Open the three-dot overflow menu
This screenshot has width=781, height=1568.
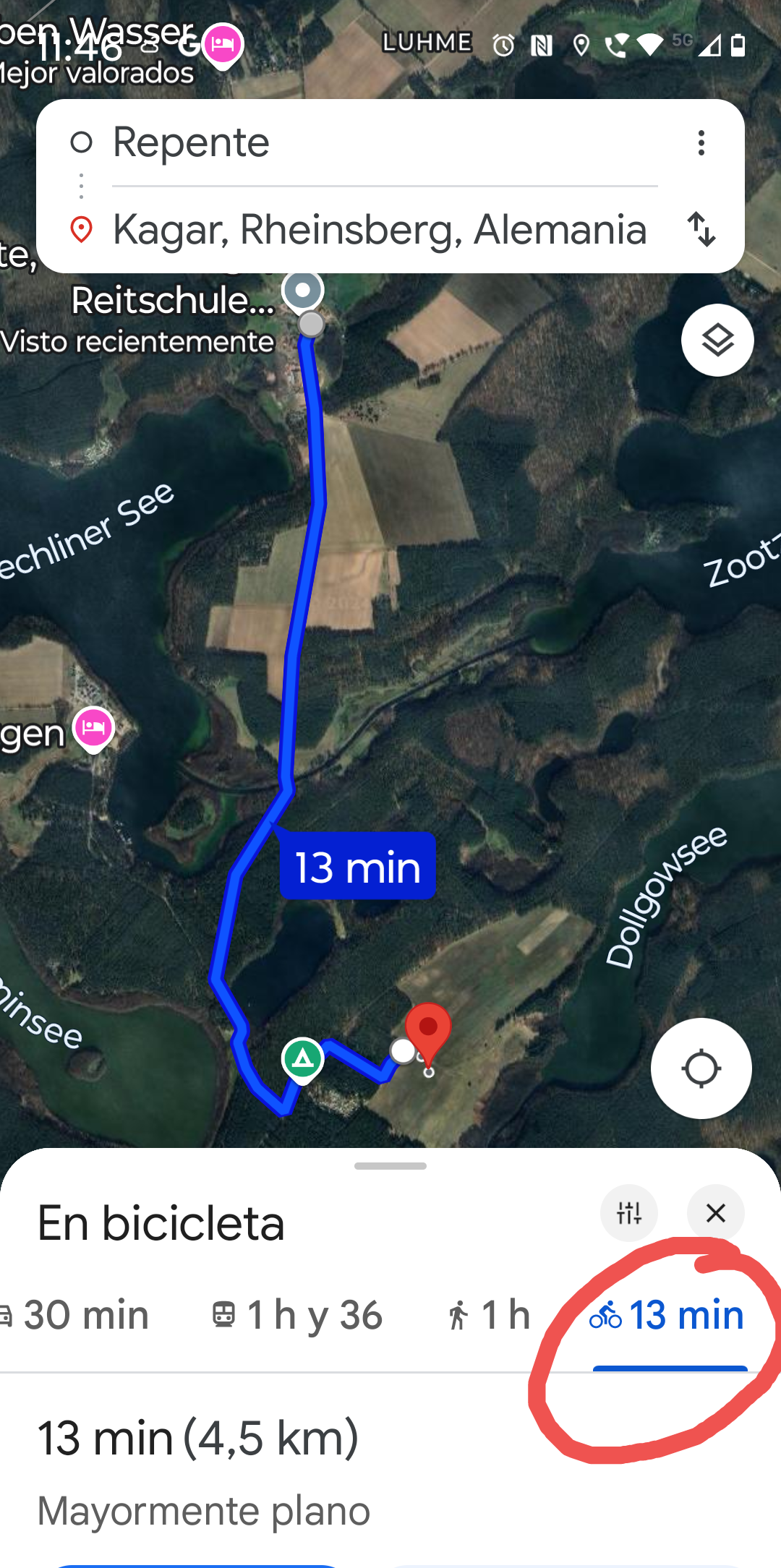click(x=701, y=142)
